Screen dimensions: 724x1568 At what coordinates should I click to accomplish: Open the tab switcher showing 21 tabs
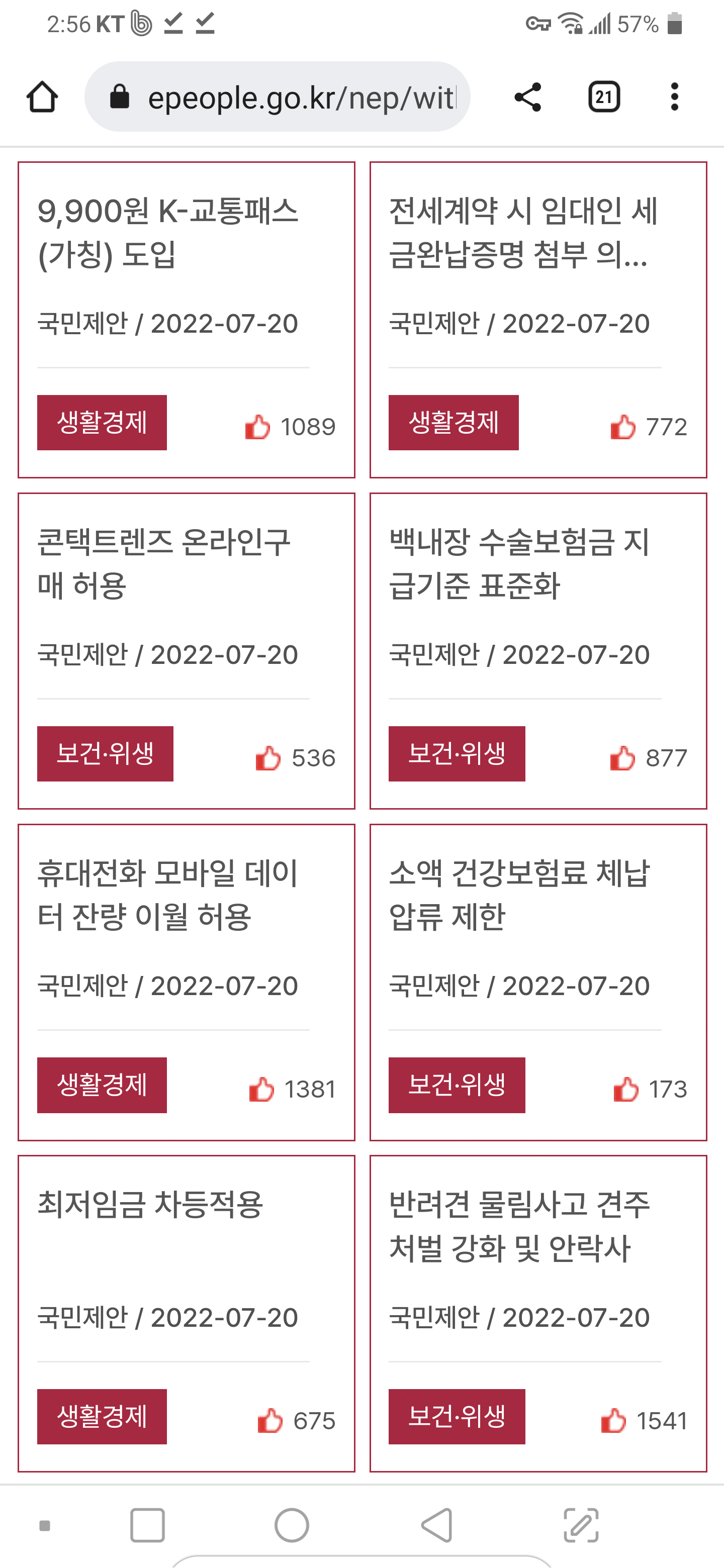[x=603, y=97]
